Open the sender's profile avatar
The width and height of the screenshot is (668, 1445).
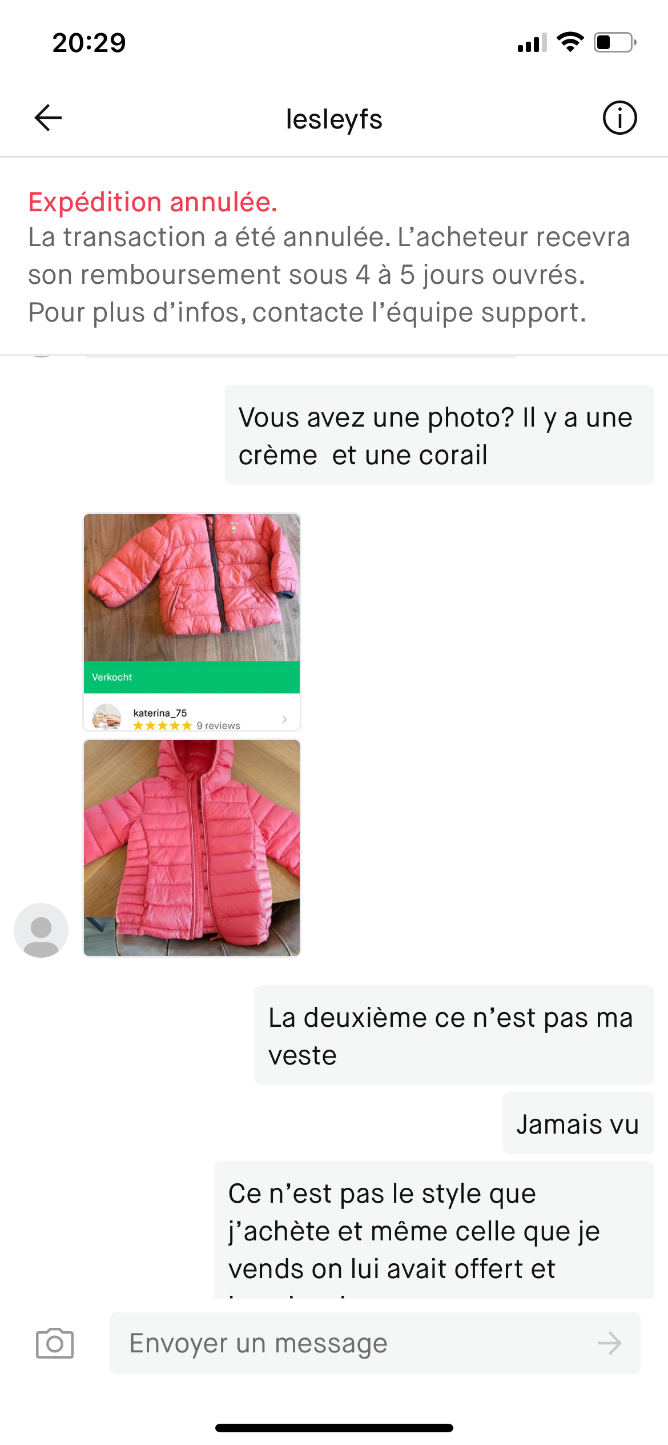click(x=41, y=930)
